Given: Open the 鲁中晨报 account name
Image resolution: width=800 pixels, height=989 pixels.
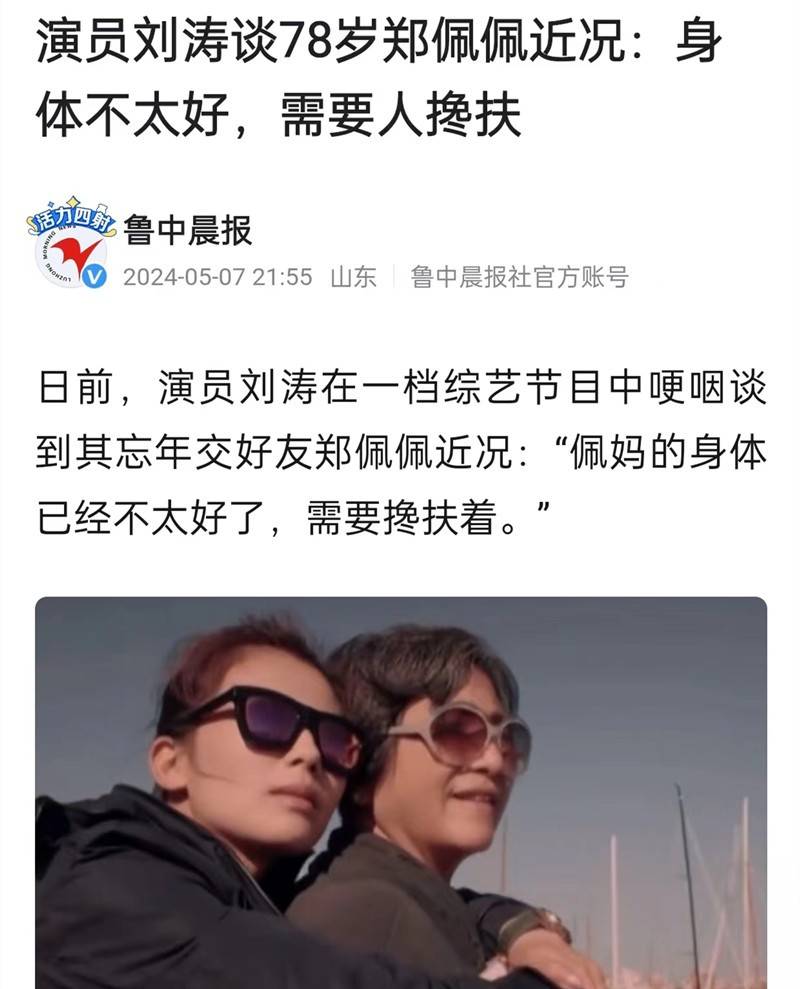Looking at the screenshot, I should [x=188, y=231].
